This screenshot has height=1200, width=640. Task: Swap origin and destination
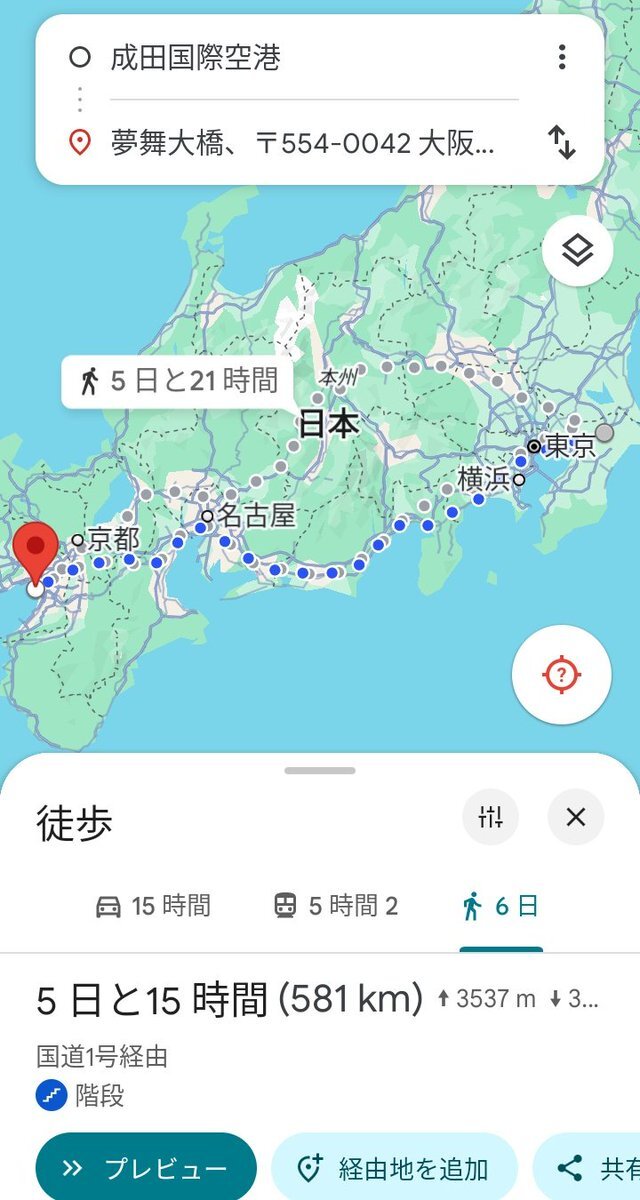562,143
